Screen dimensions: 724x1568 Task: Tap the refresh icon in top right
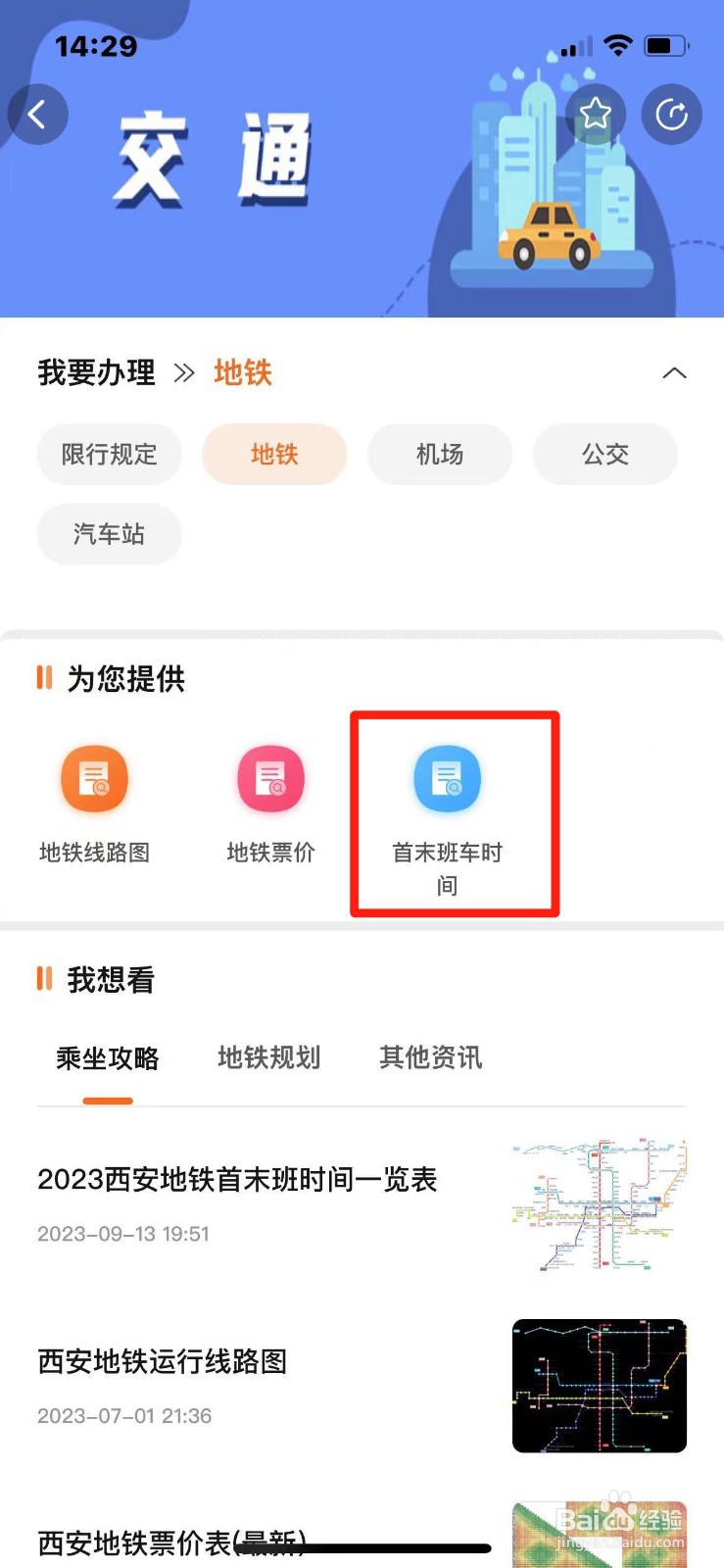(x=671, y=115)
